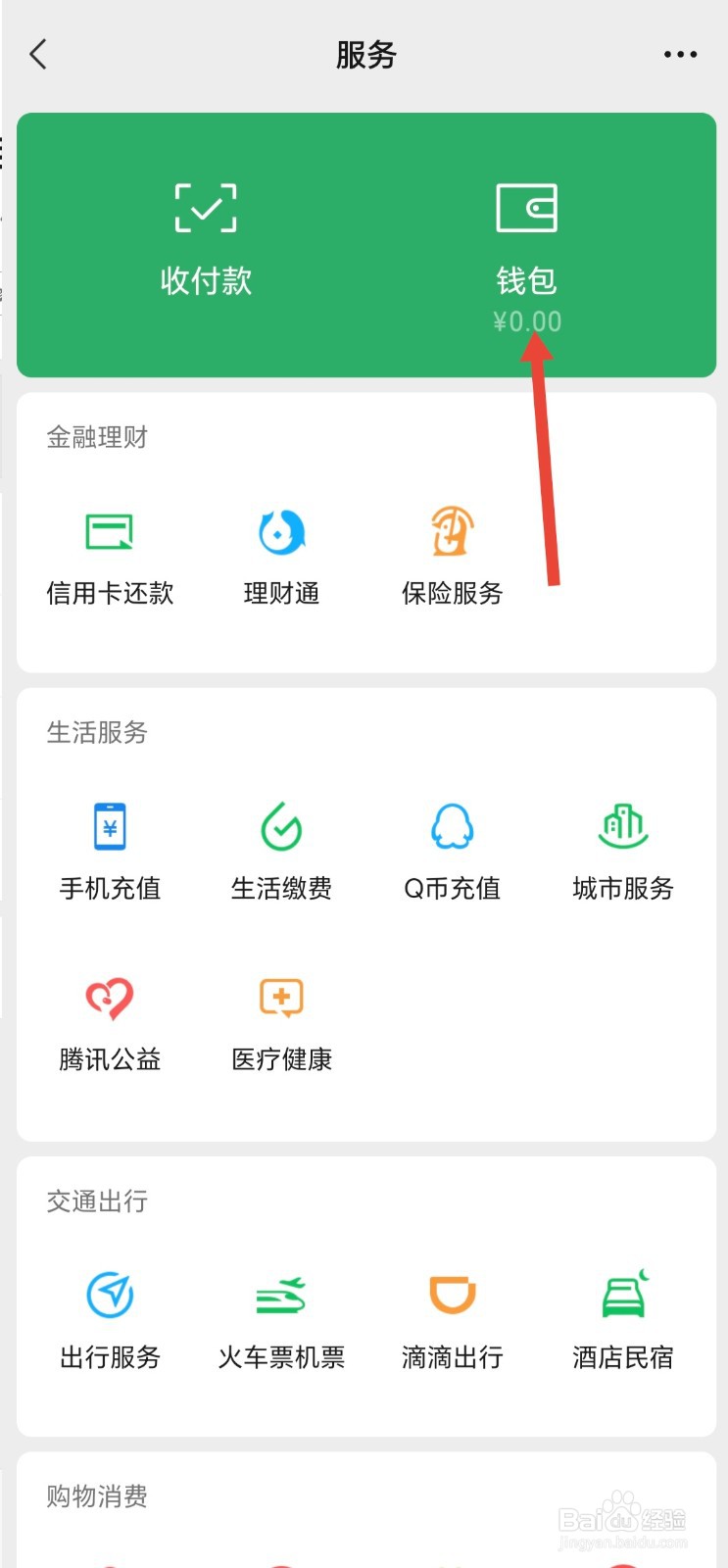
Task: Open 收付款 to show payment code
Action: coord(205,240)
